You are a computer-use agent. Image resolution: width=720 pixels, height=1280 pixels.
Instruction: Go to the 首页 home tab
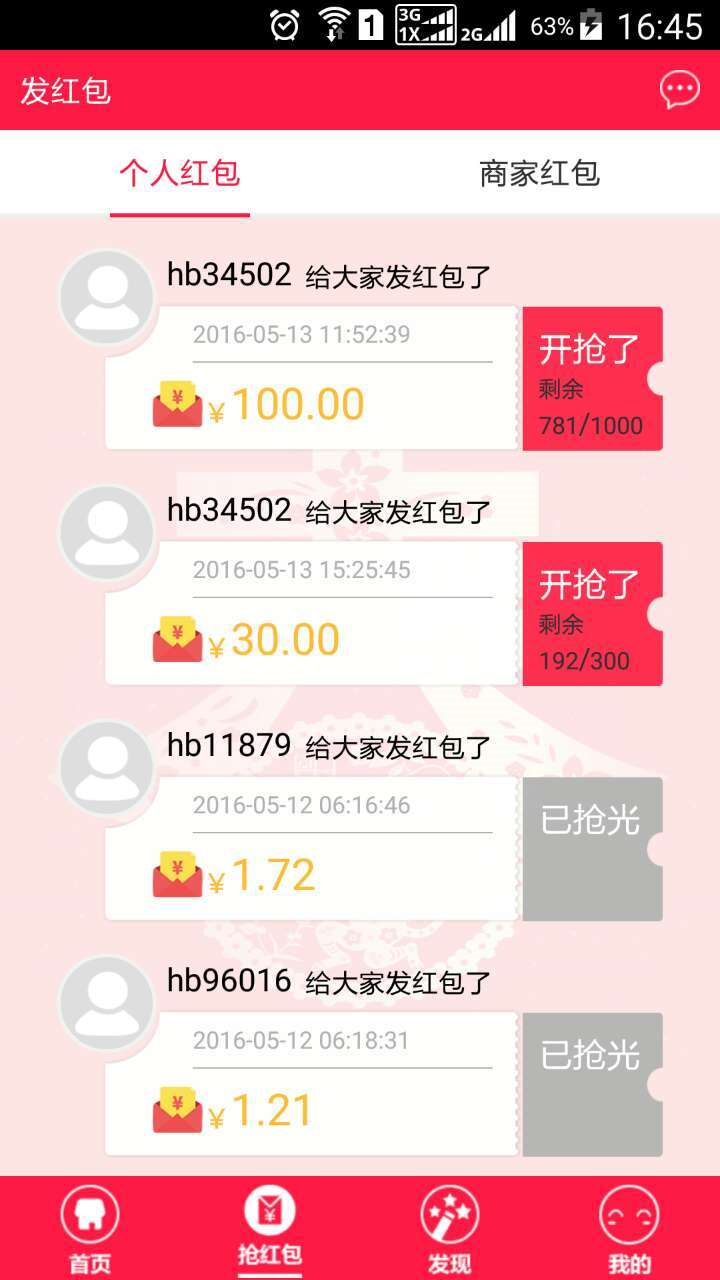[x=90, y=1229]
